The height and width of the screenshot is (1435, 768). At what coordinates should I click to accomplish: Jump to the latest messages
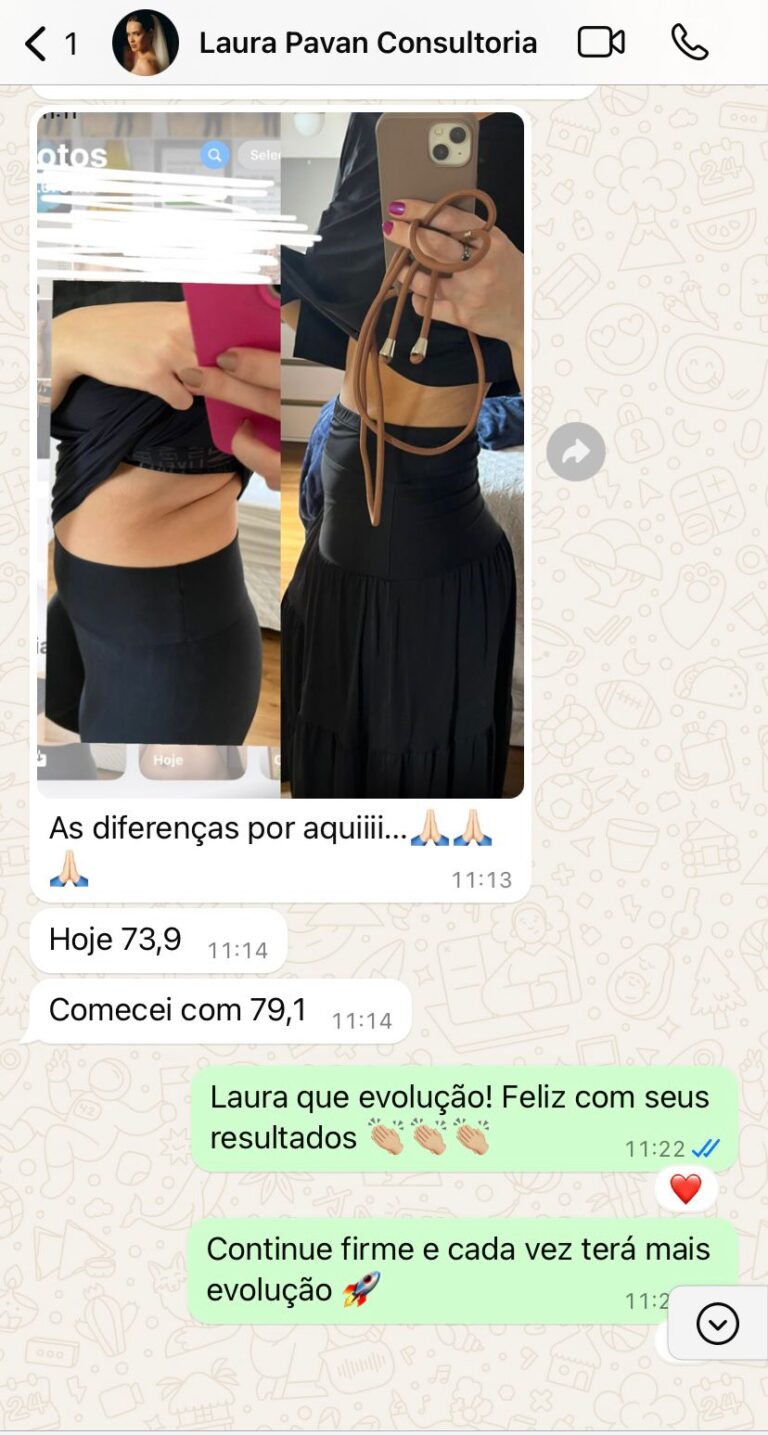point(717,1324)
